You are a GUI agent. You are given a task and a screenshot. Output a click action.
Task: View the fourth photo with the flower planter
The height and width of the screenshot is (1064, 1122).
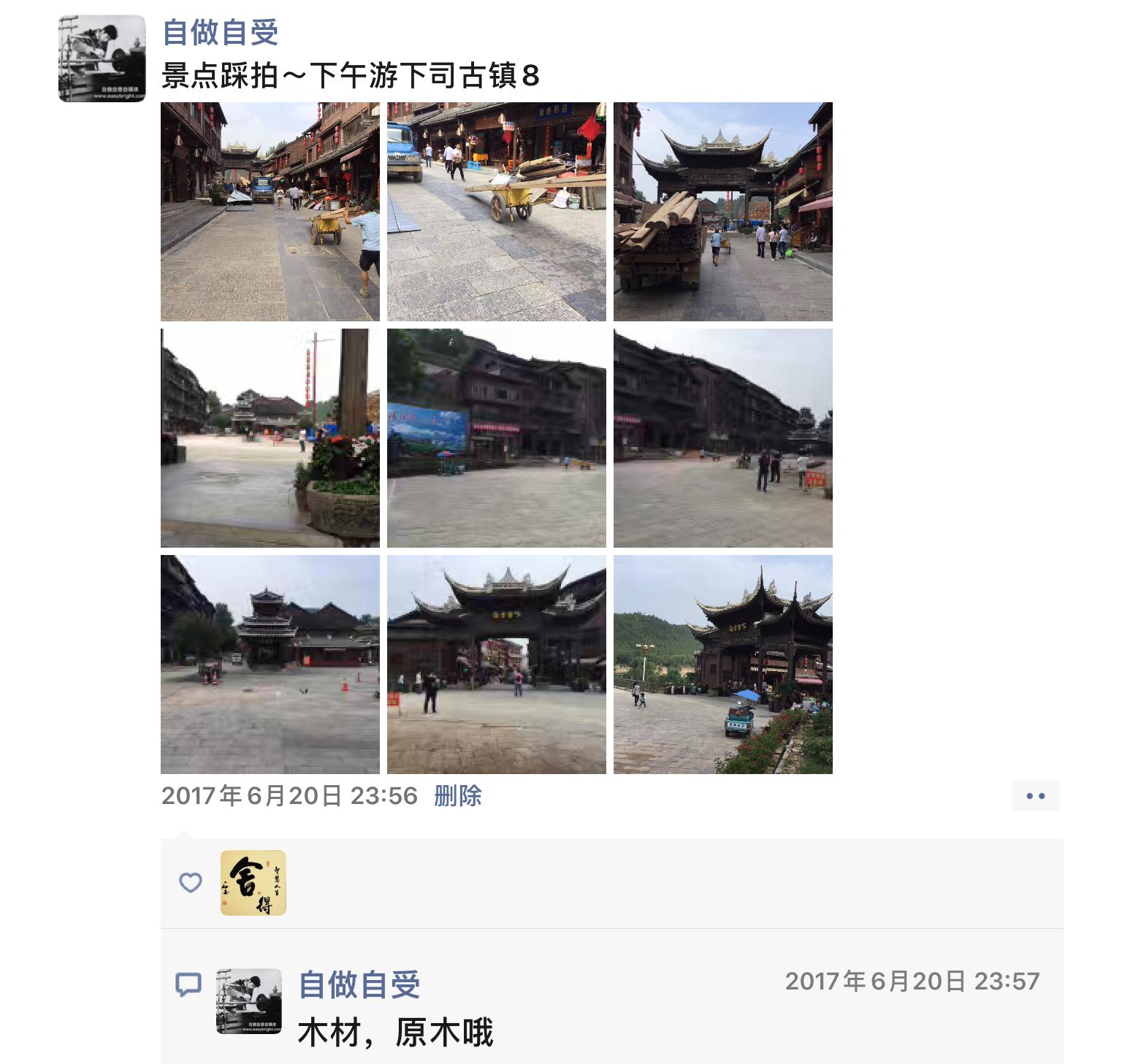point(270,438)
